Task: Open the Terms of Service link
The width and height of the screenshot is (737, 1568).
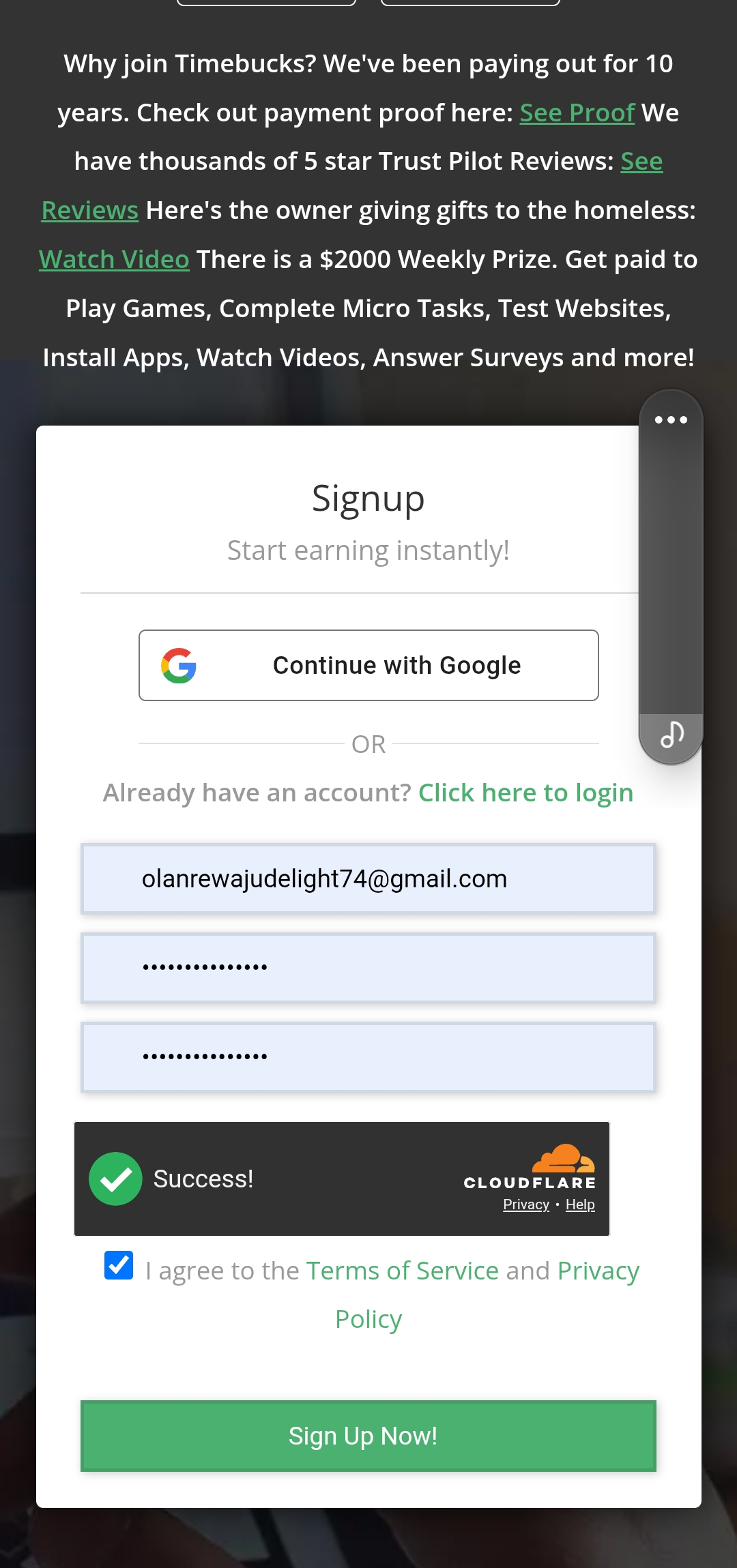Action: [403, 1271]
